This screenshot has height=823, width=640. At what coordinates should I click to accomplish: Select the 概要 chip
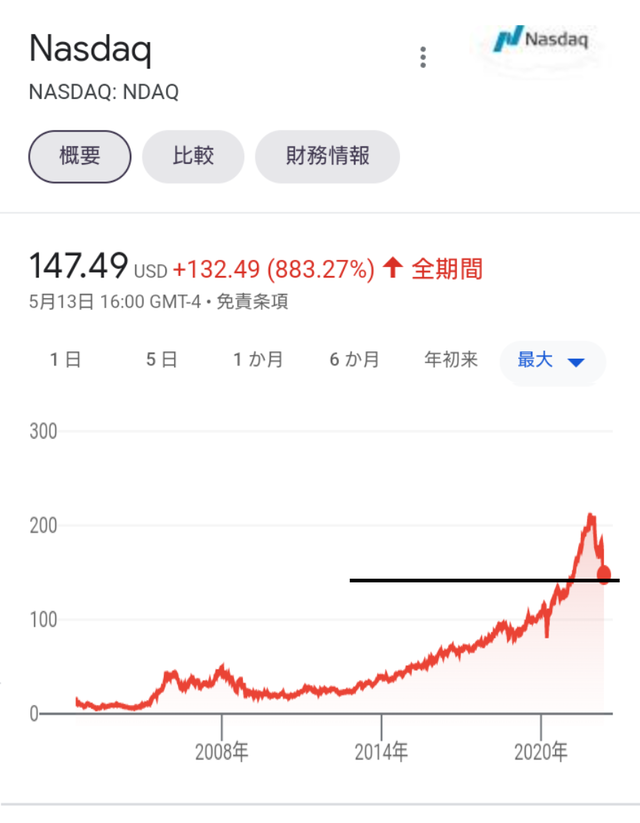(x=80, y=156)
